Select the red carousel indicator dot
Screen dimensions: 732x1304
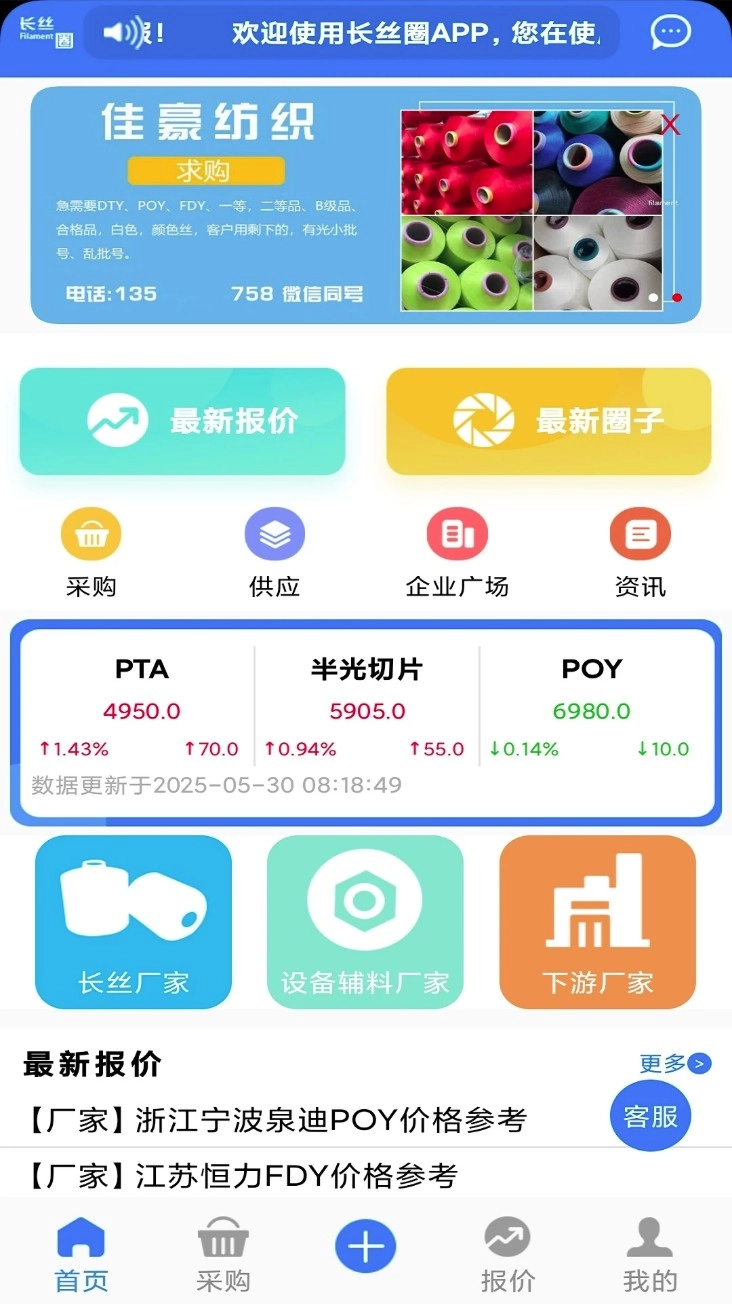(677, 297)
